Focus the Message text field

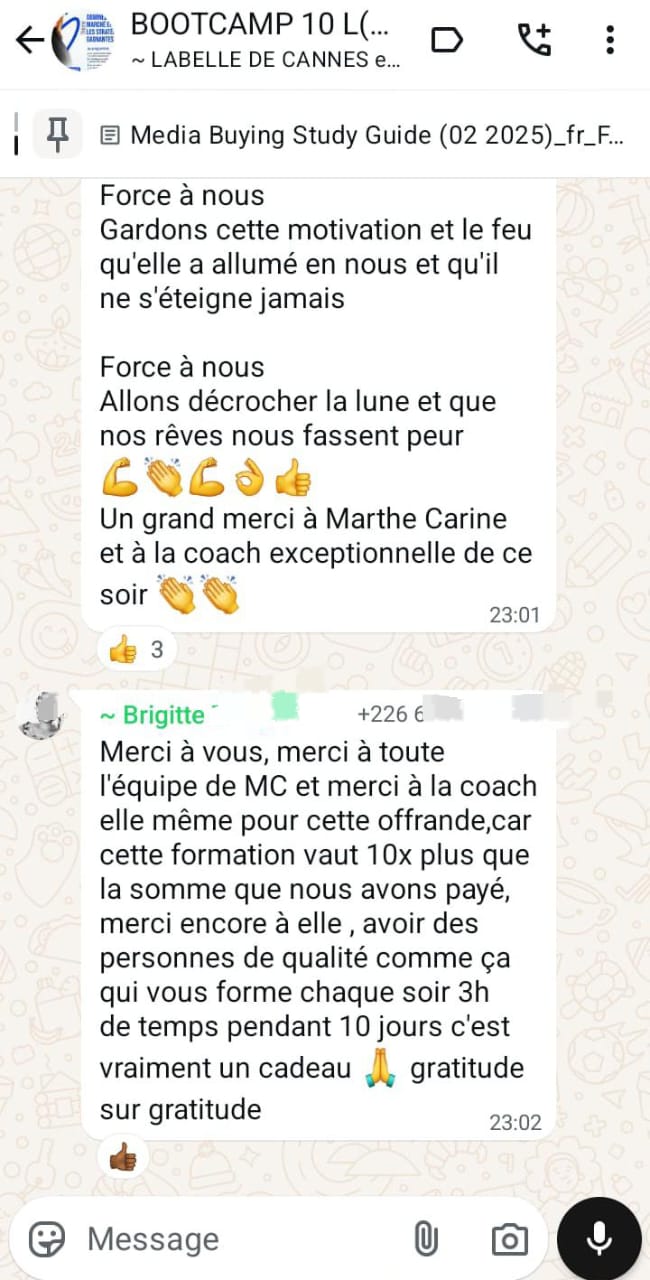240,1239
